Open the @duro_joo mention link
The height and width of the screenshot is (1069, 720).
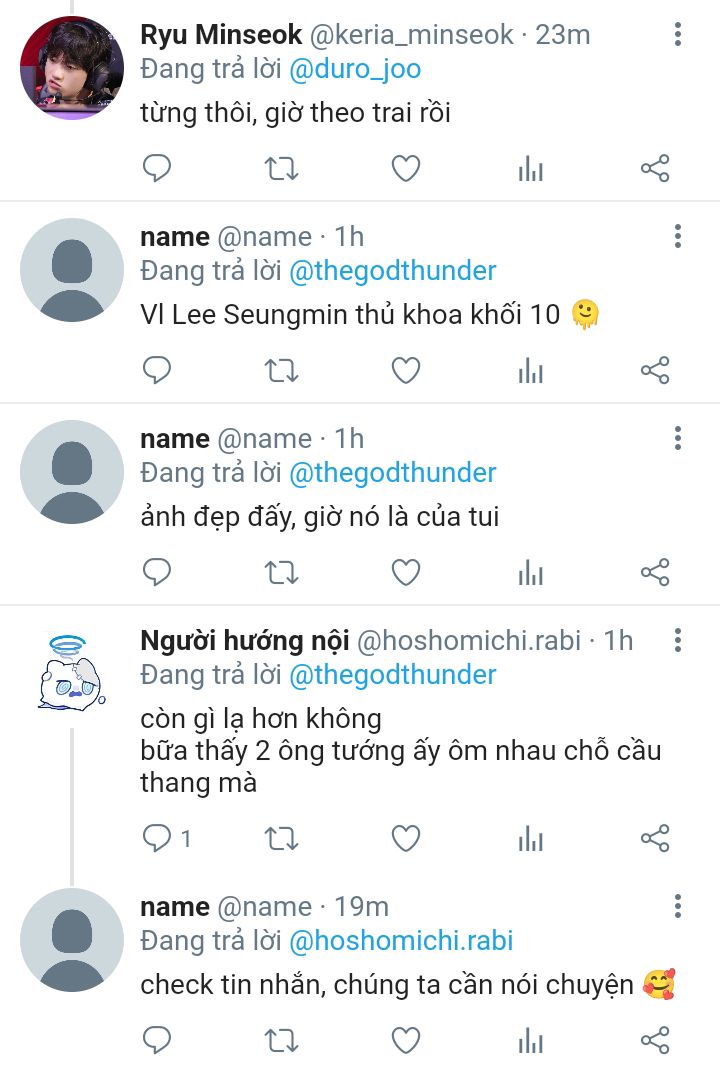click(x=355, y=69)
